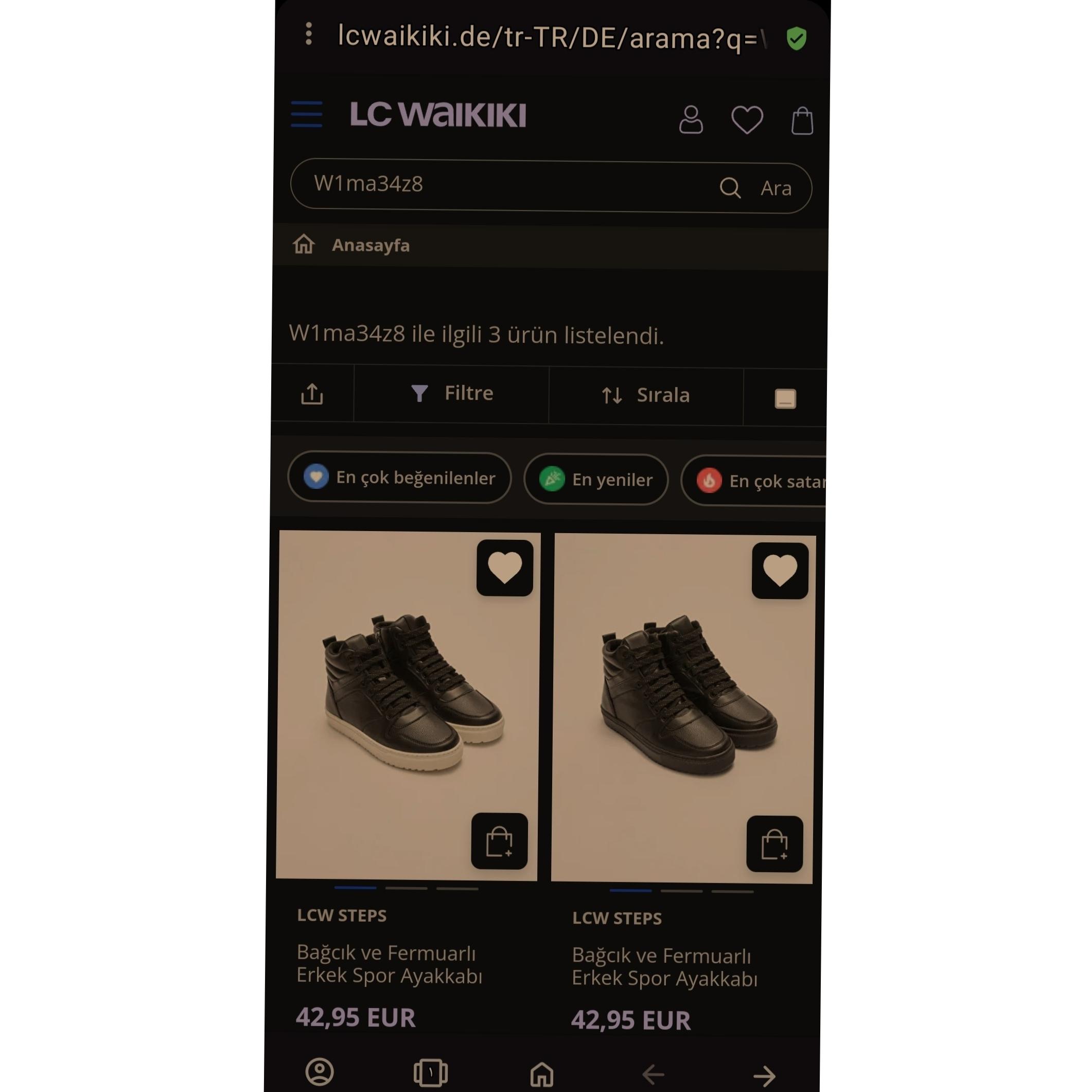1092x1092 pixels.
Task: Open the Sırala sorting options
Action: pyautogui.click(x=645, y=395)
